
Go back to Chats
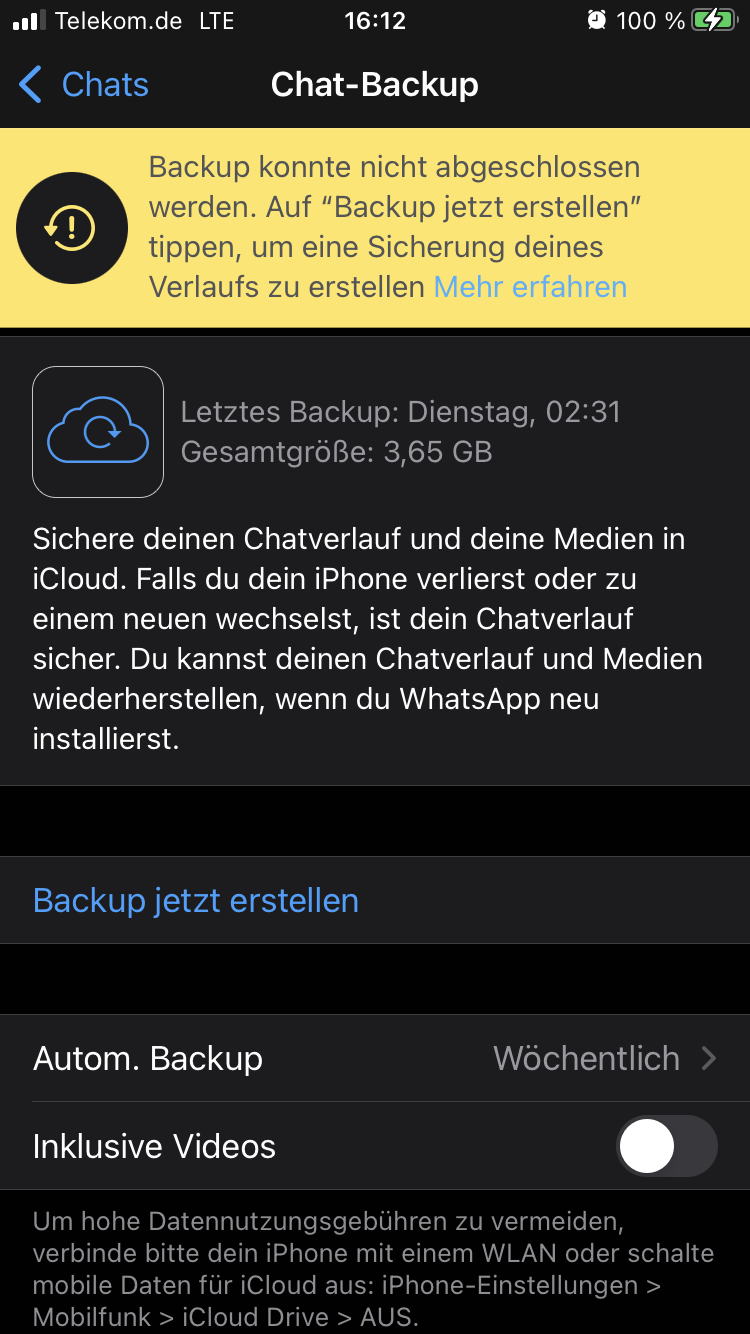point(84,85)
